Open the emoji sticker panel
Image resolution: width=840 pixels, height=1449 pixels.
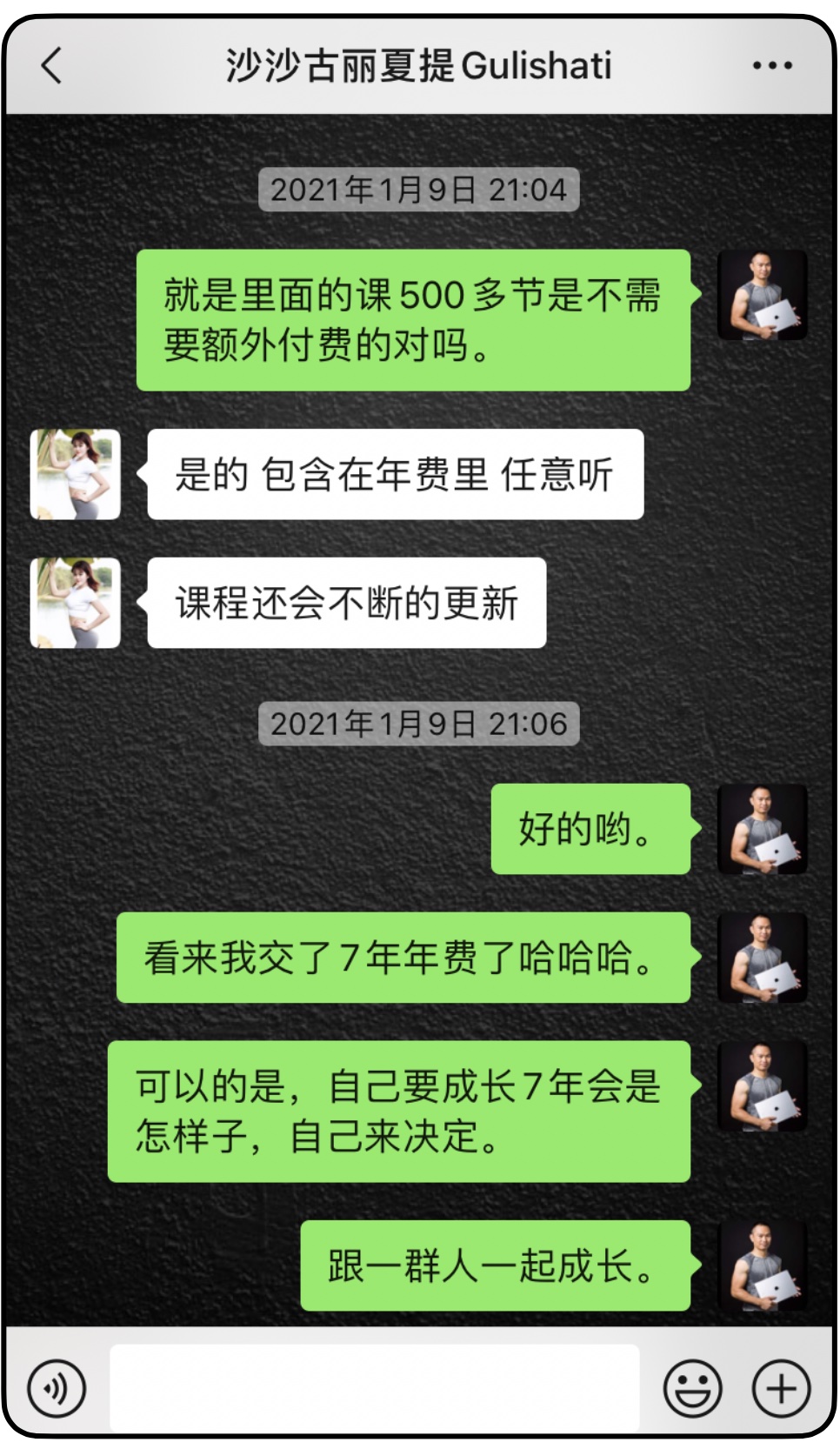tap(692, 1388)
